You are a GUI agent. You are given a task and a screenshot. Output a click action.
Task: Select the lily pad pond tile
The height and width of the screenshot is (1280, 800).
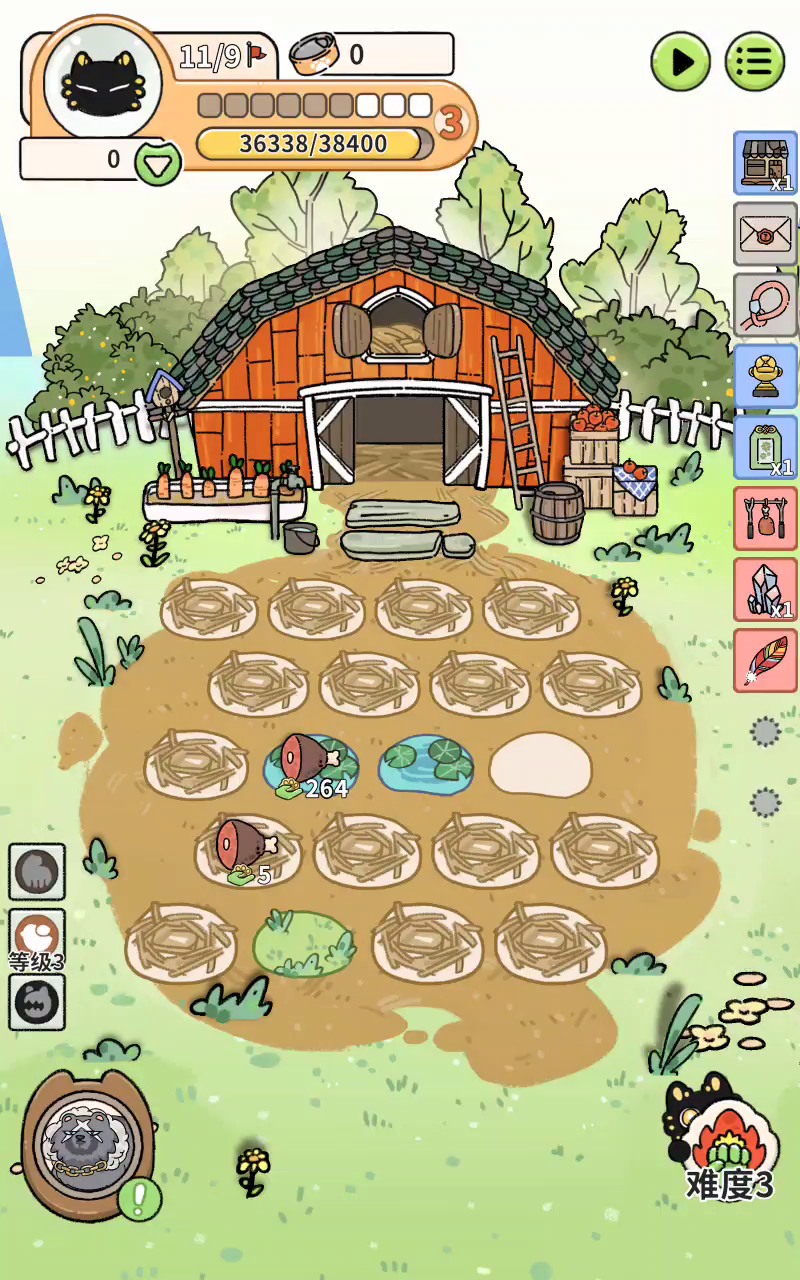(x=425, y=765)
